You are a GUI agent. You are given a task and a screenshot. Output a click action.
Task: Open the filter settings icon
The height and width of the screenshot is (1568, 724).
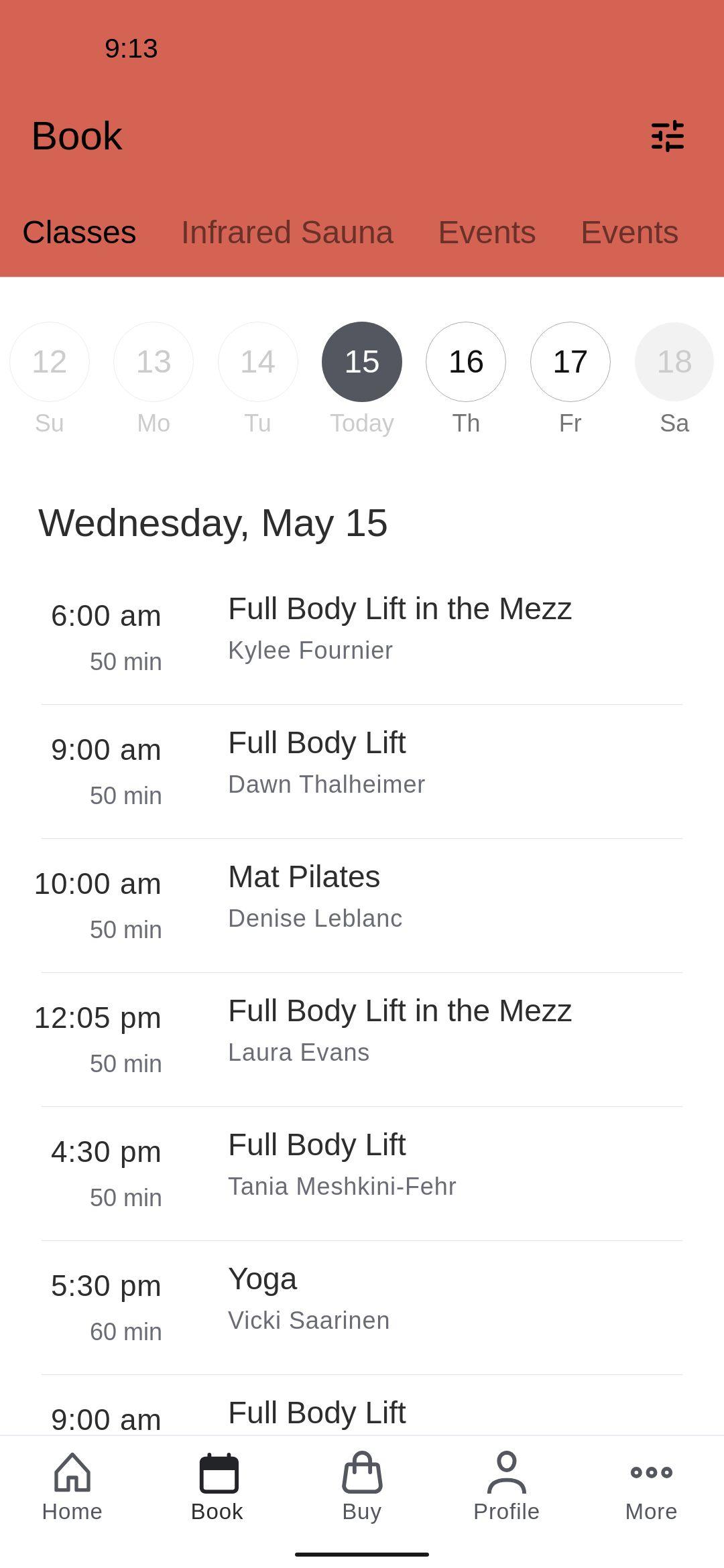pos(668,136)
